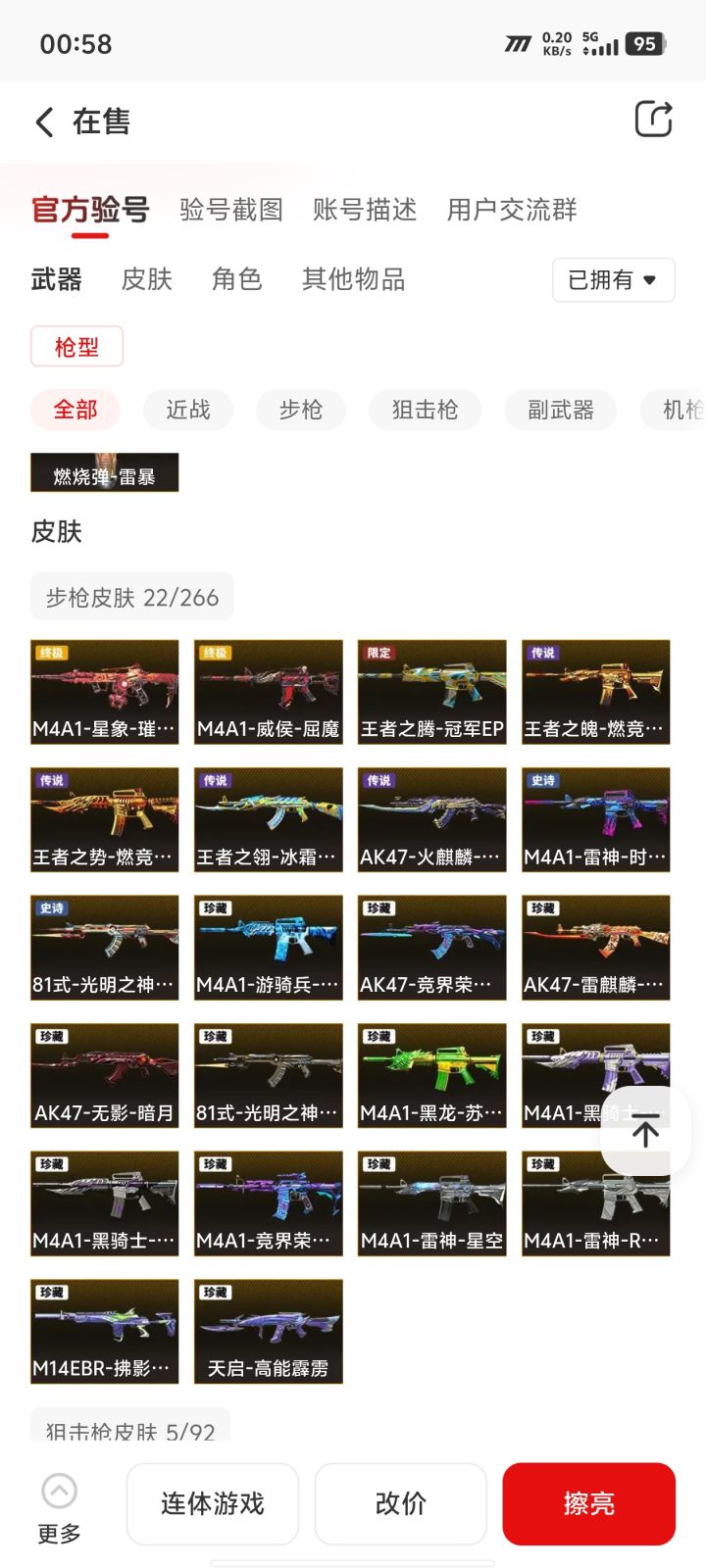Select the 近战 weapon filter chip
706x1568 pixels.
pos(187,410)
